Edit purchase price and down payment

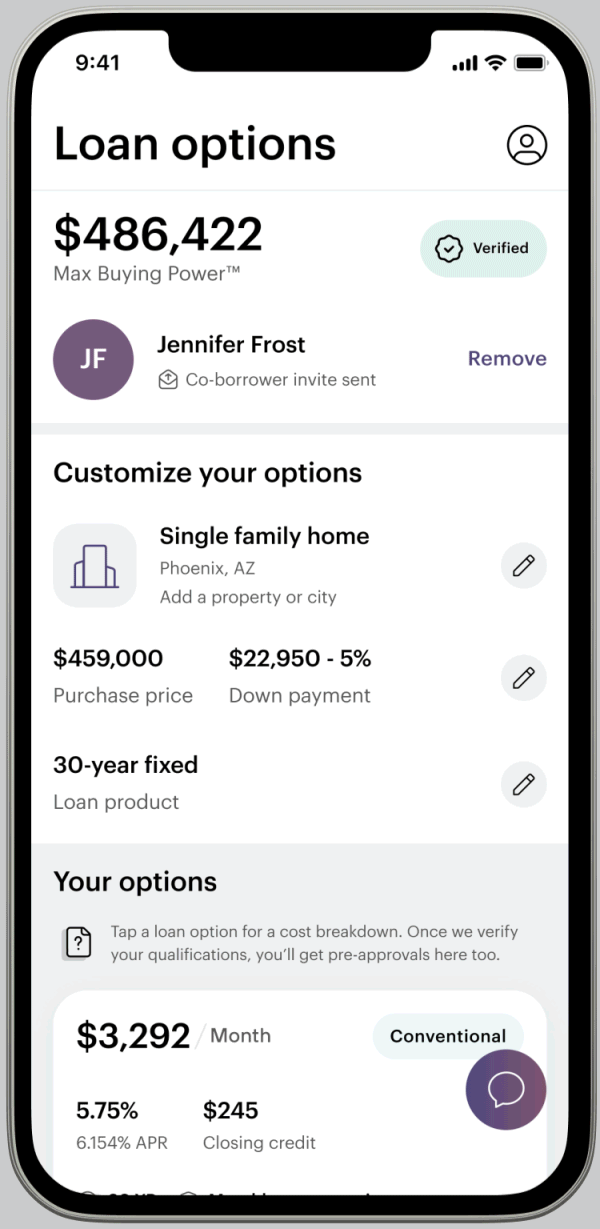pos(523,678)
